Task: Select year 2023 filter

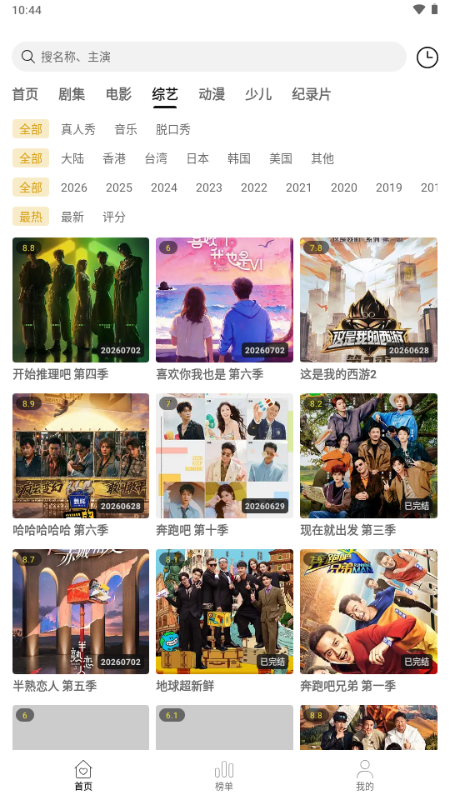Action: (209, 188)
